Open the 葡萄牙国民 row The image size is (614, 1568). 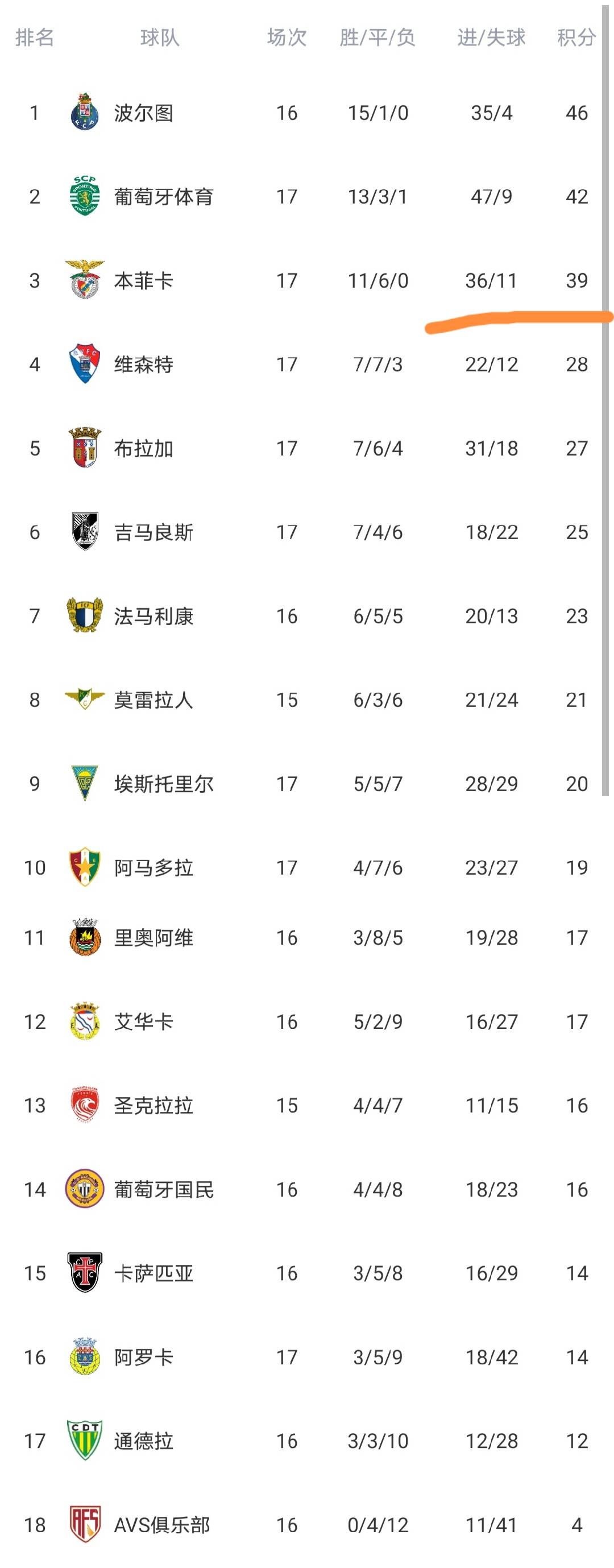pos(163,1189)
